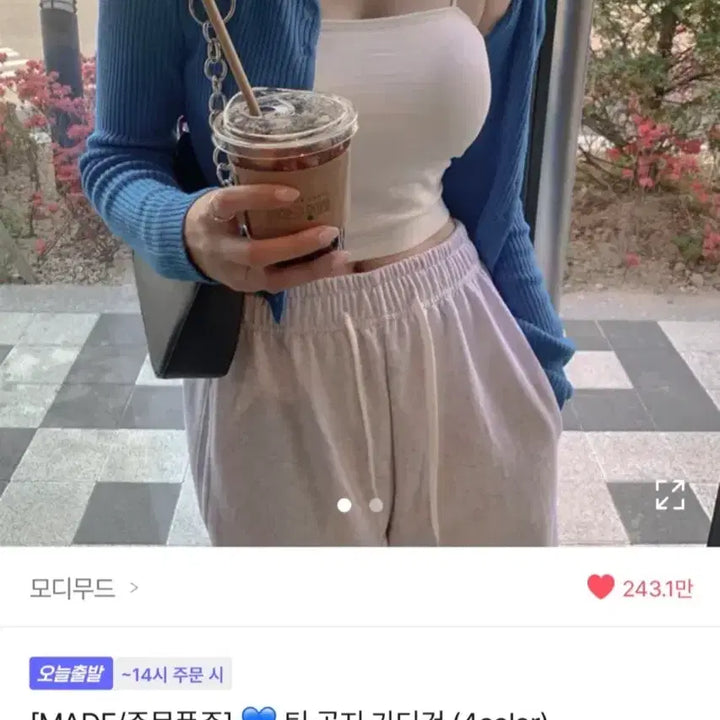Open the main product photo
Viewport: 720px width, 720px height.
tap(360, 270)
